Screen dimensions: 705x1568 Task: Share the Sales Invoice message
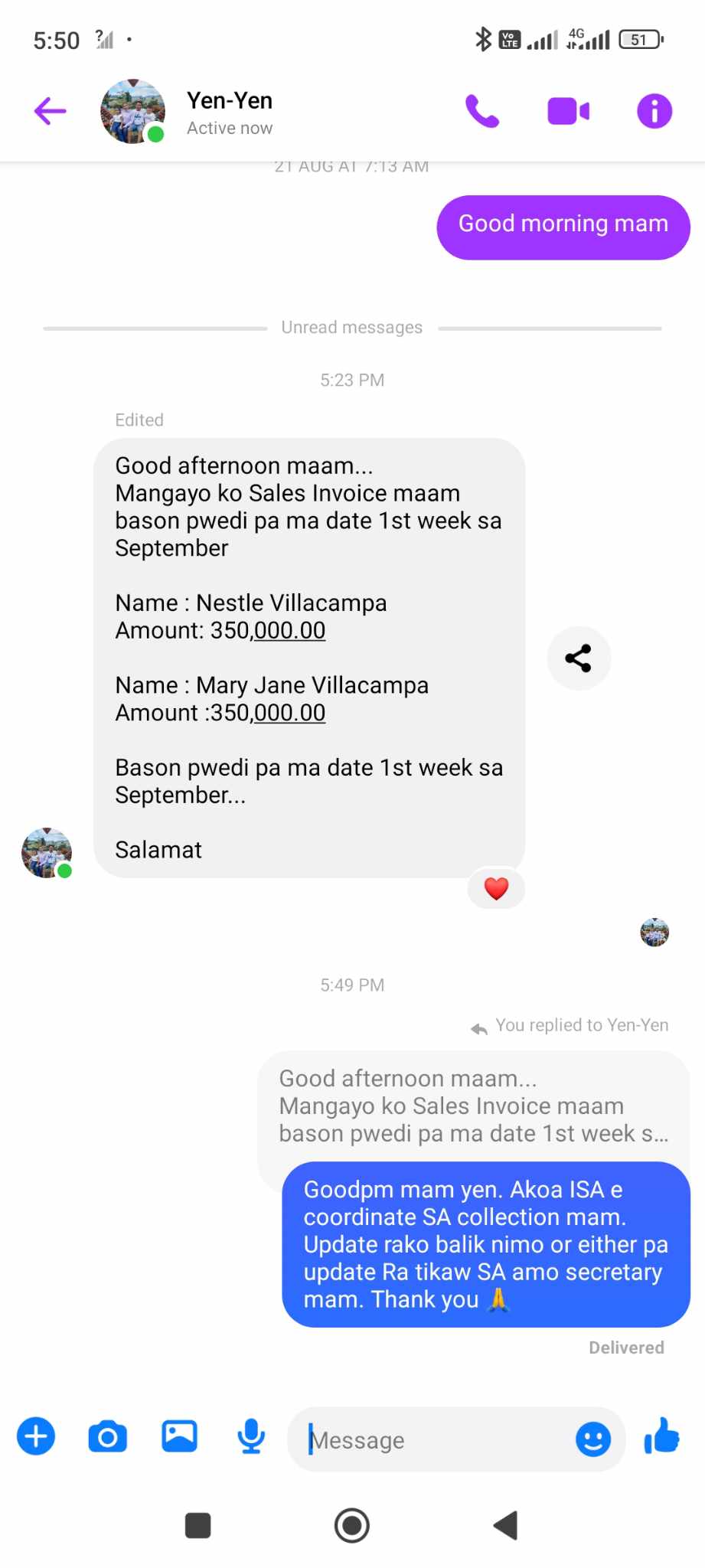579,658
